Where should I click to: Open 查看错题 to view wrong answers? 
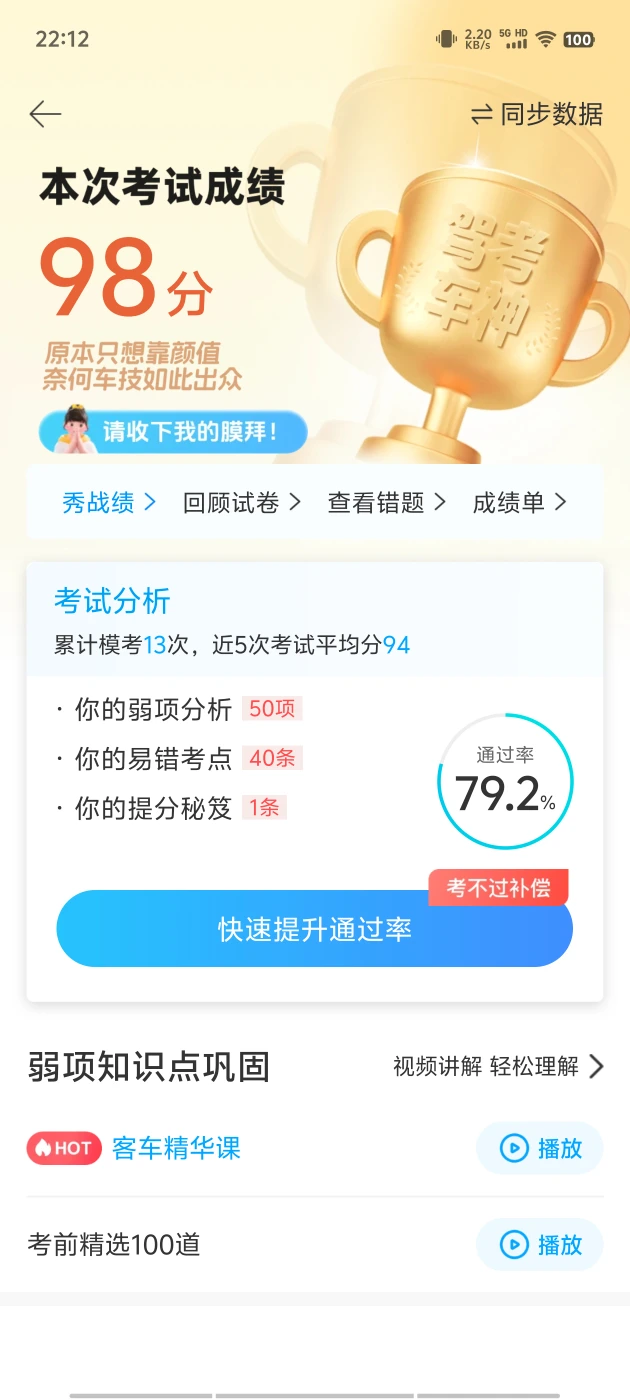coord(387,503)
